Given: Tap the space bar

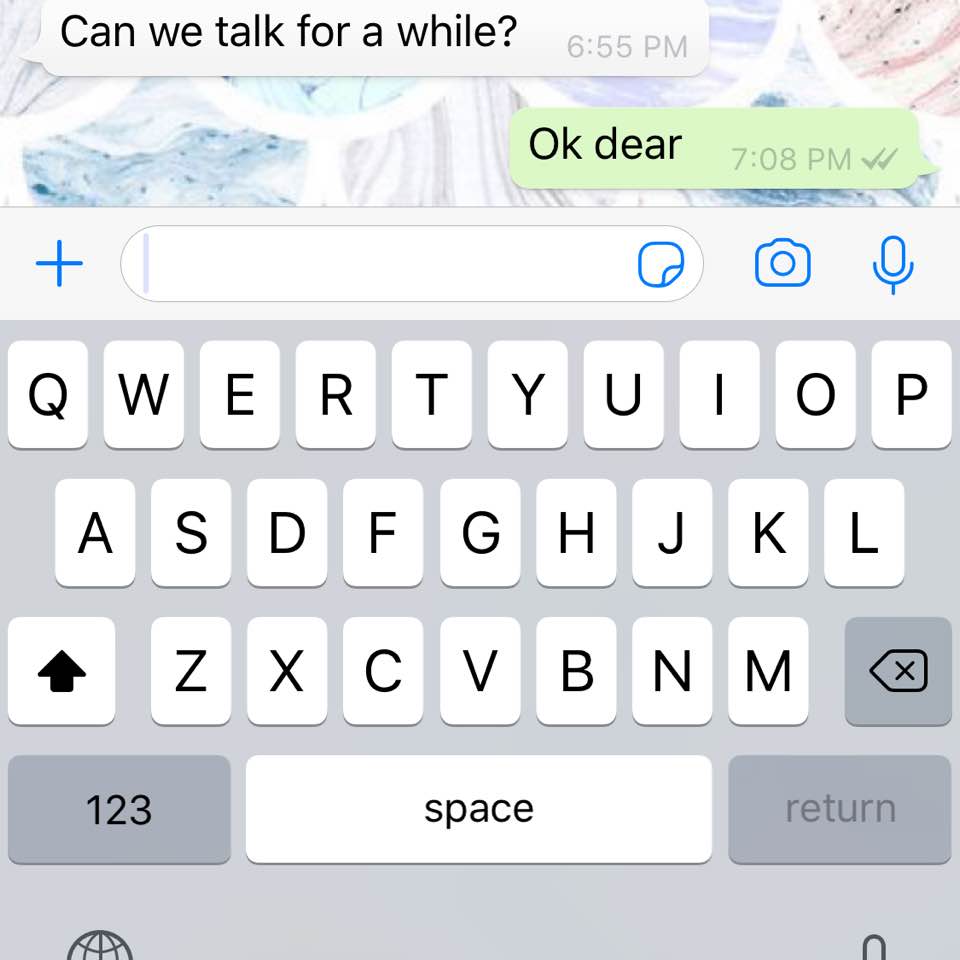Looking at the screenshot, I should (478, 809).
